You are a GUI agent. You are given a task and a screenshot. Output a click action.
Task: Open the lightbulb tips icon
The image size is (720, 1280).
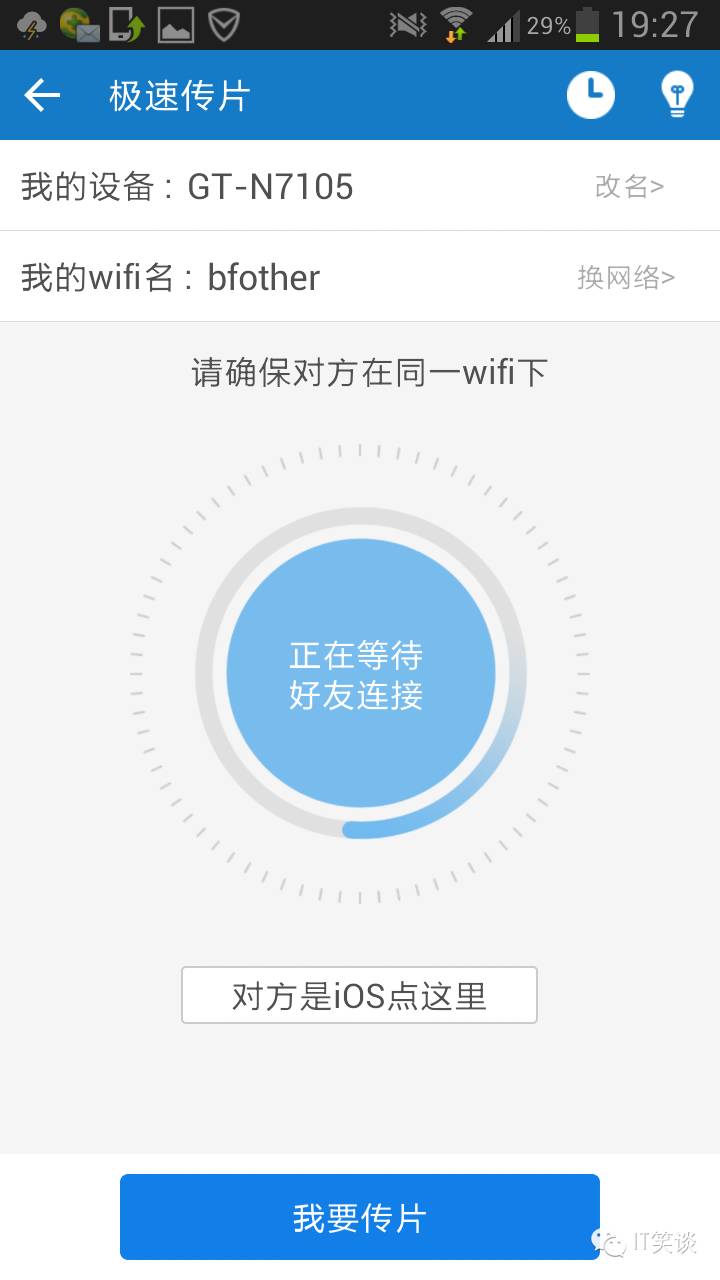pyautogui.click(x=677, y=96)
